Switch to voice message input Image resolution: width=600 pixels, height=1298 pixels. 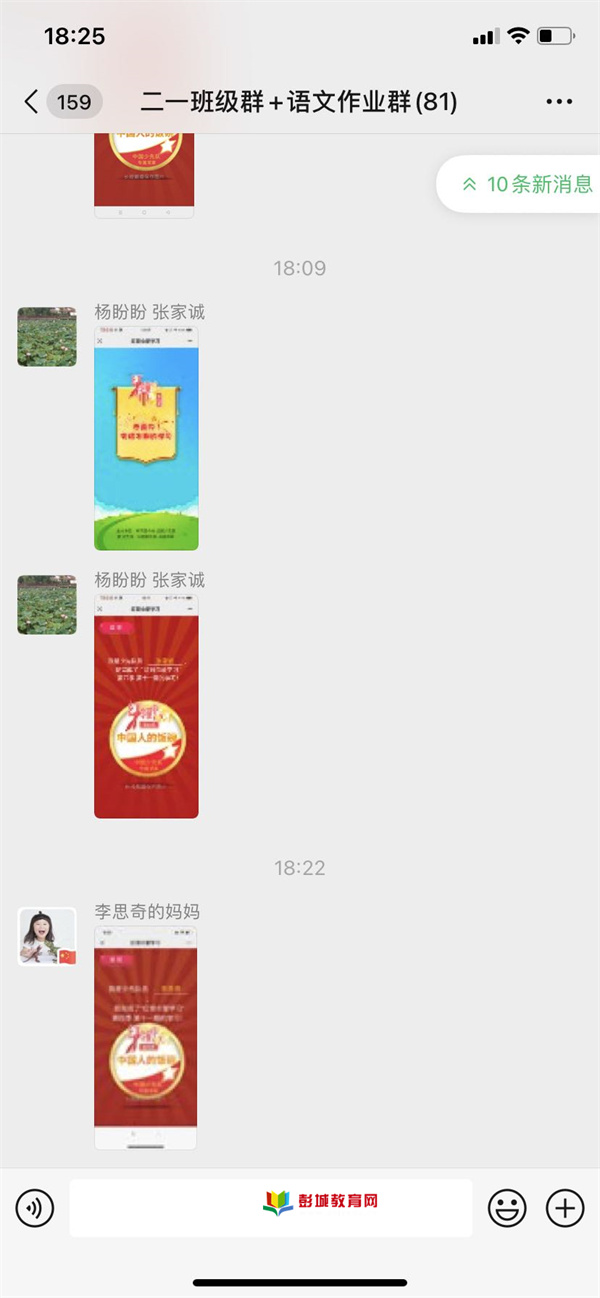35,1208
